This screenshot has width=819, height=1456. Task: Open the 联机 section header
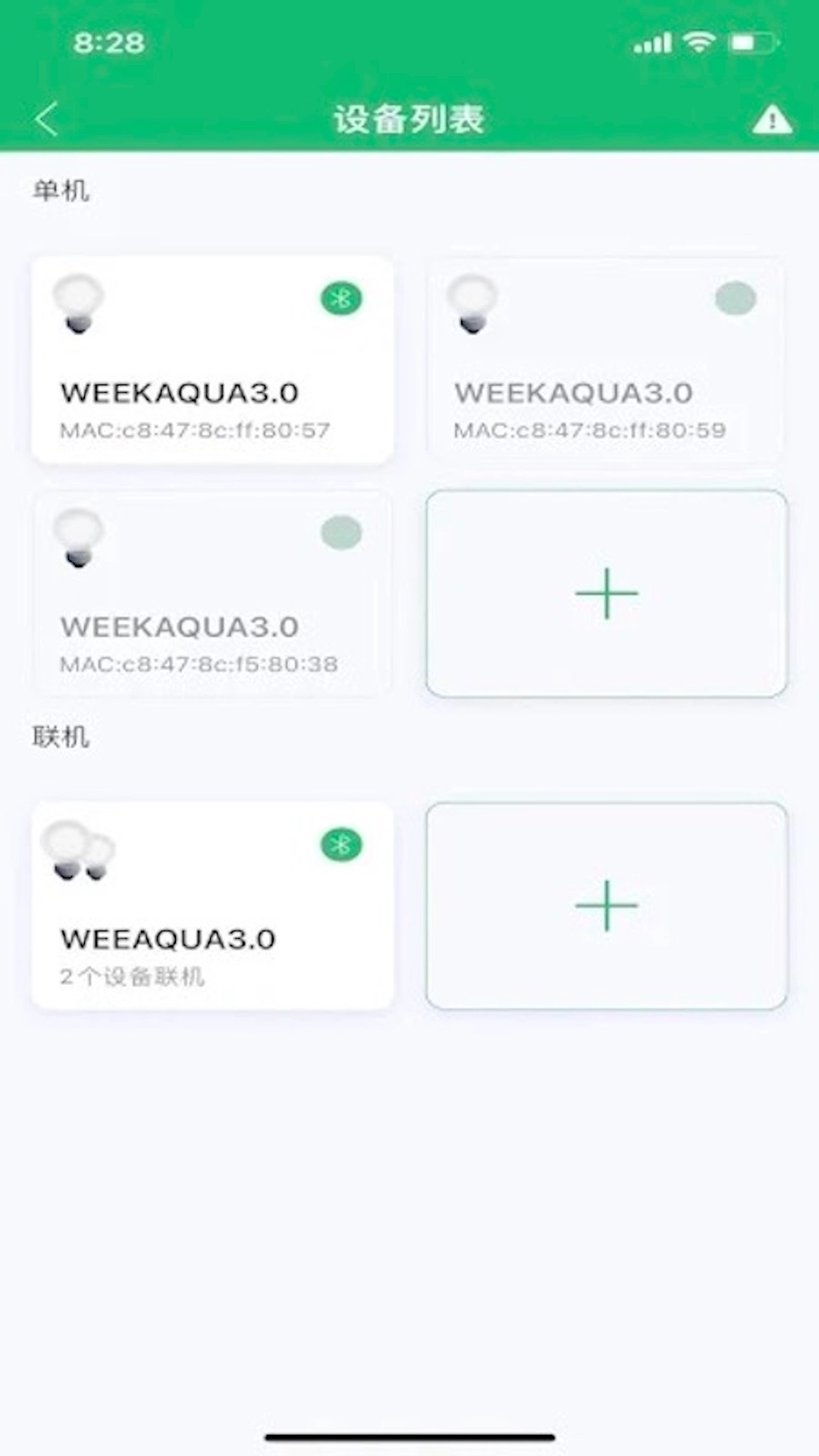click(x=61, y=736)
